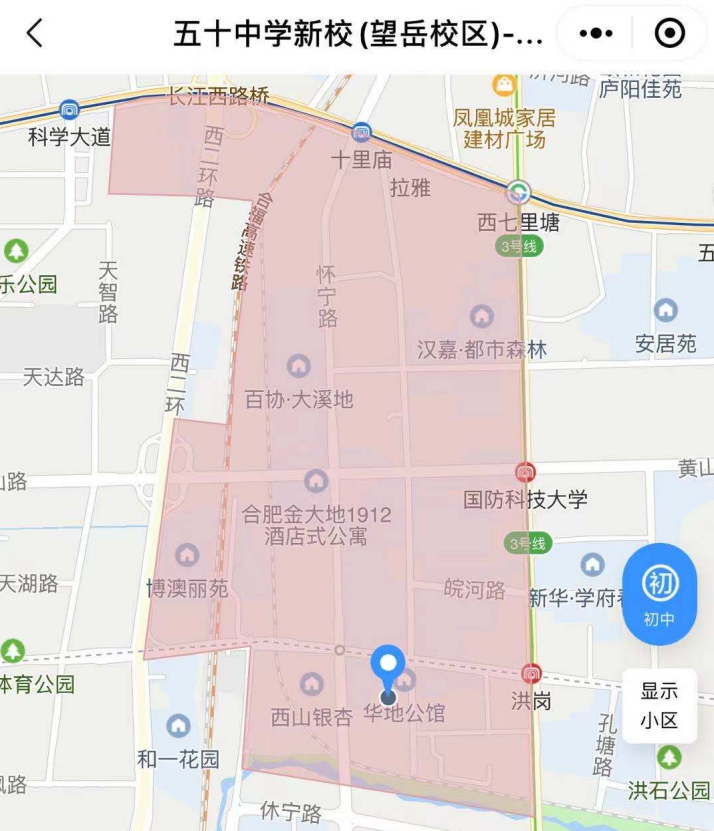Select the 汉嘉·都市森林 residence marker

coord(481,317)
